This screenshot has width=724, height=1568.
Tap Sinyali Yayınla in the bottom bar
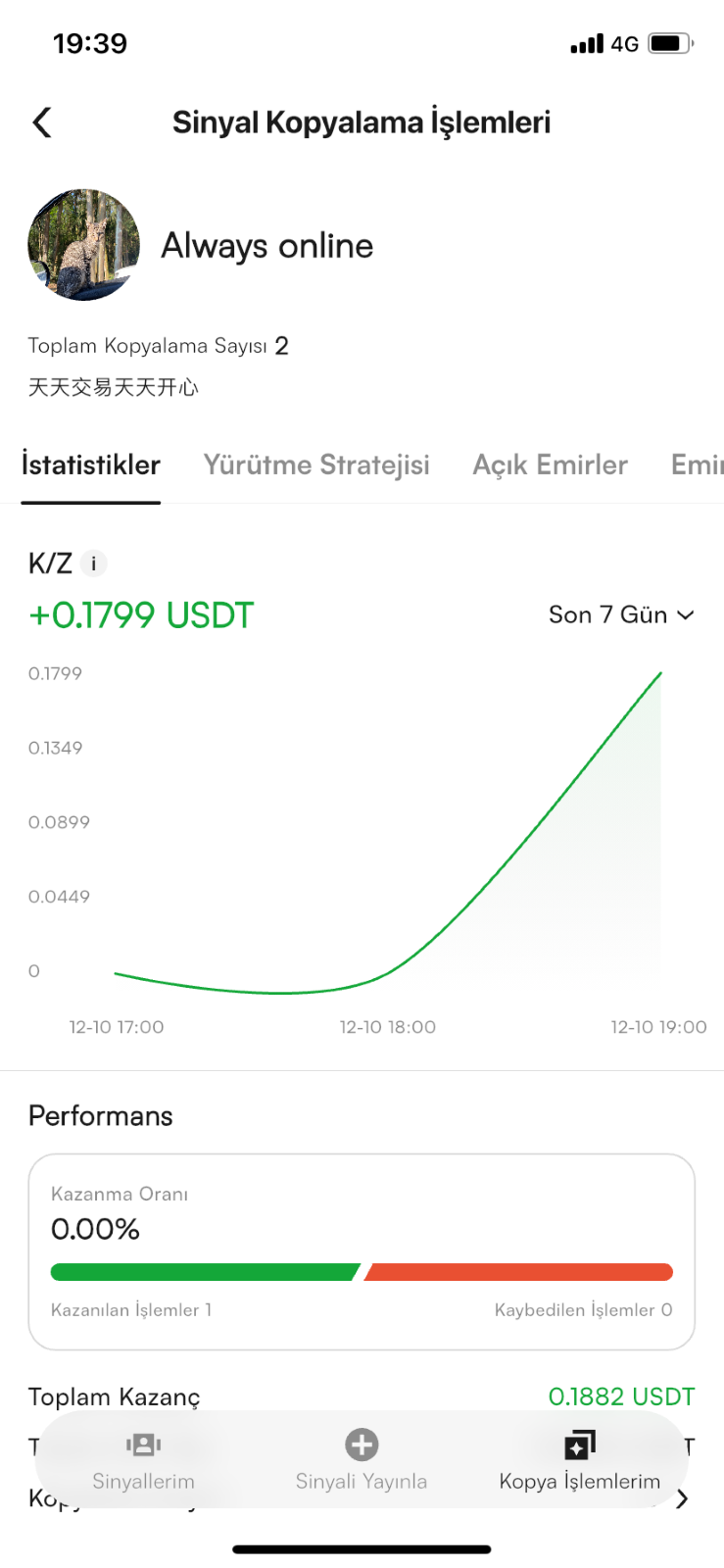pyautogui.click(x=362, y=1461)
